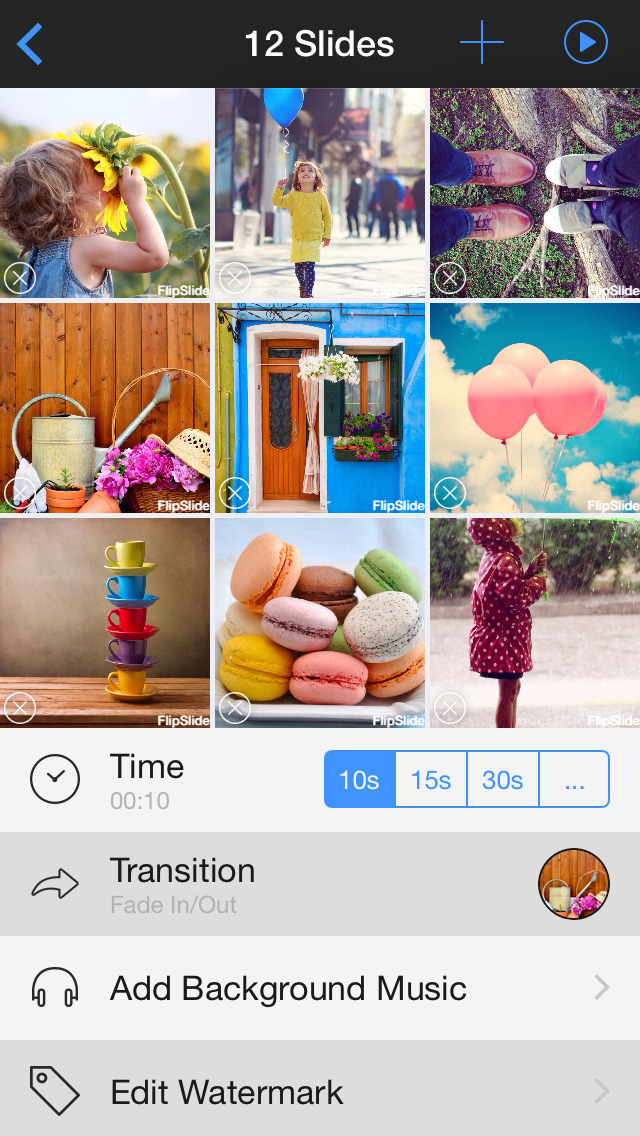
Task: Delete the watering can slide
Action: click(19, 492)
